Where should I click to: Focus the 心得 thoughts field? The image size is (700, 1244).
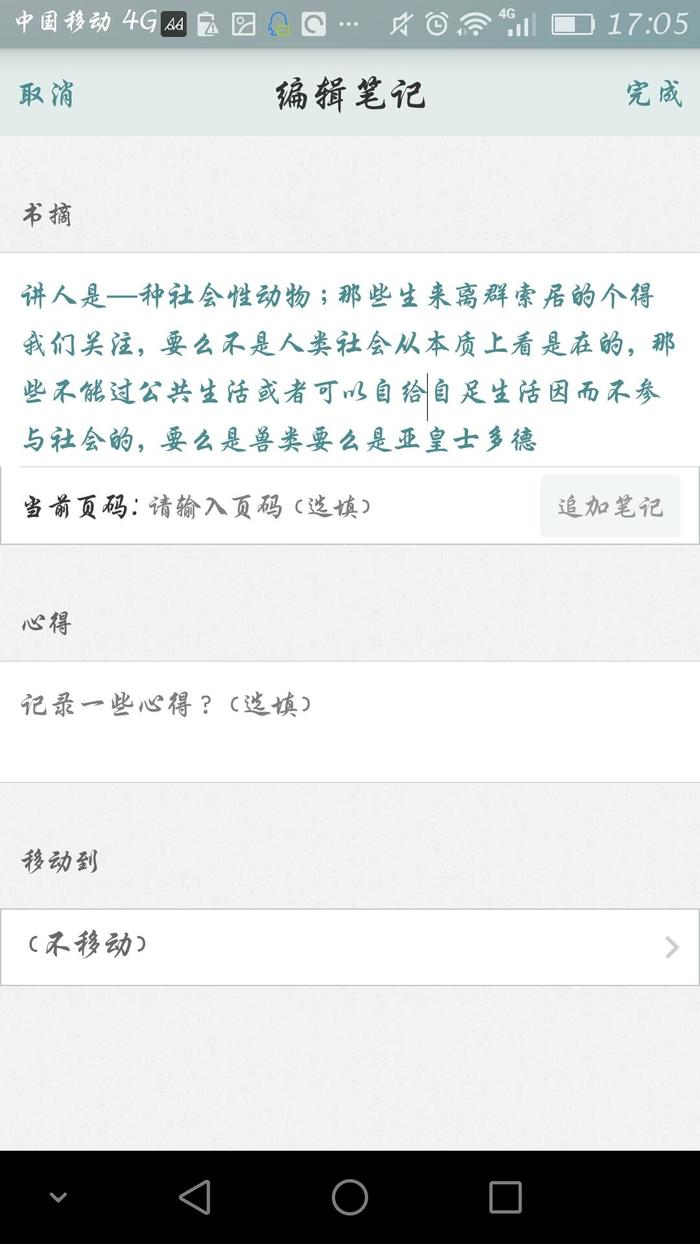[x=349, y=720]
